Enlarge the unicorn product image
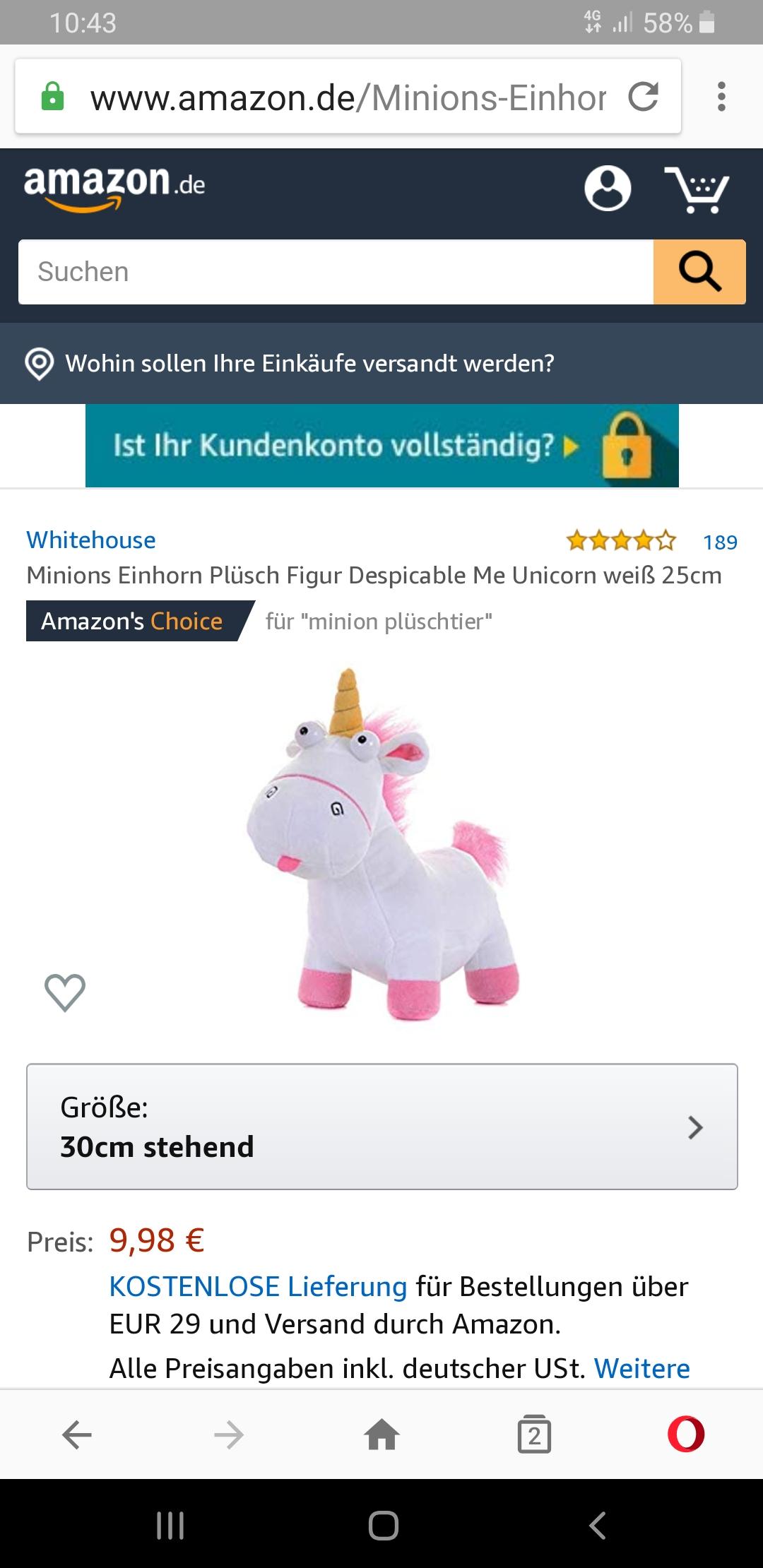This screenshot has width=763, height=1568. click(381, 844)
